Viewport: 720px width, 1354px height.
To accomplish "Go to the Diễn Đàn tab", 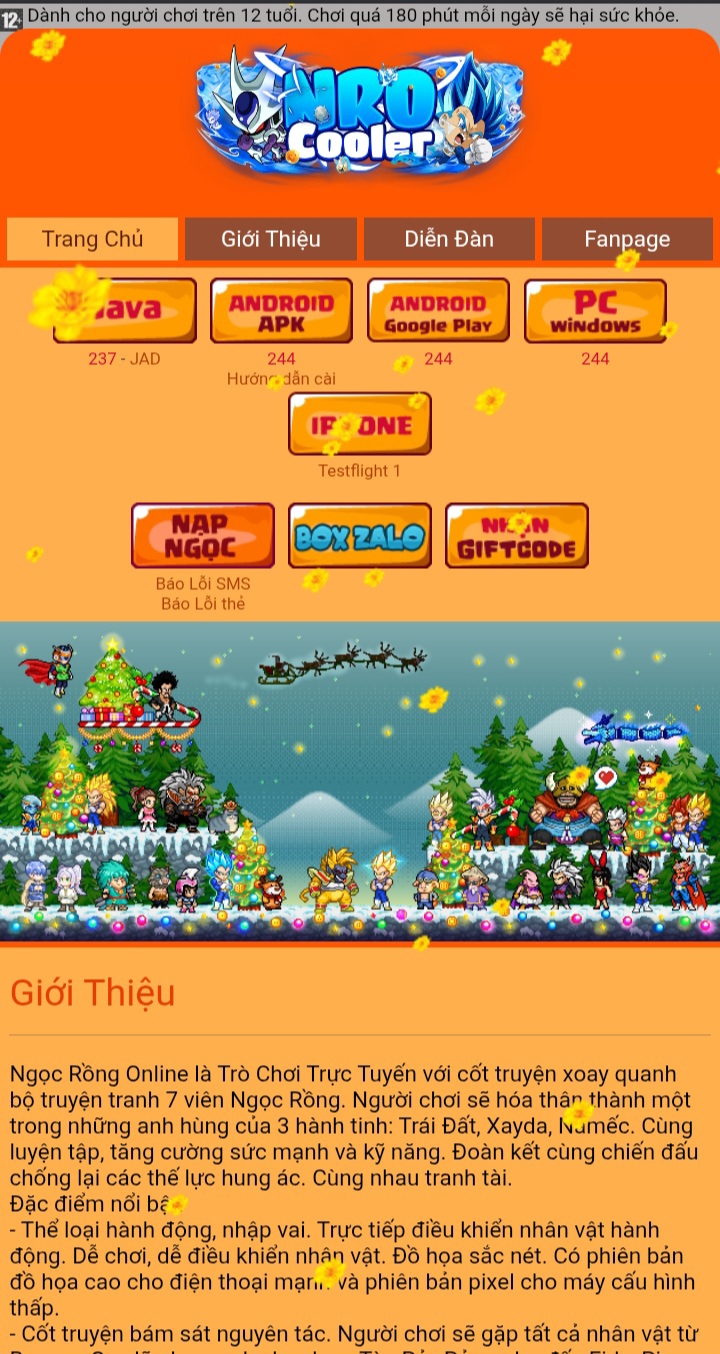I will tap(449, 239).
